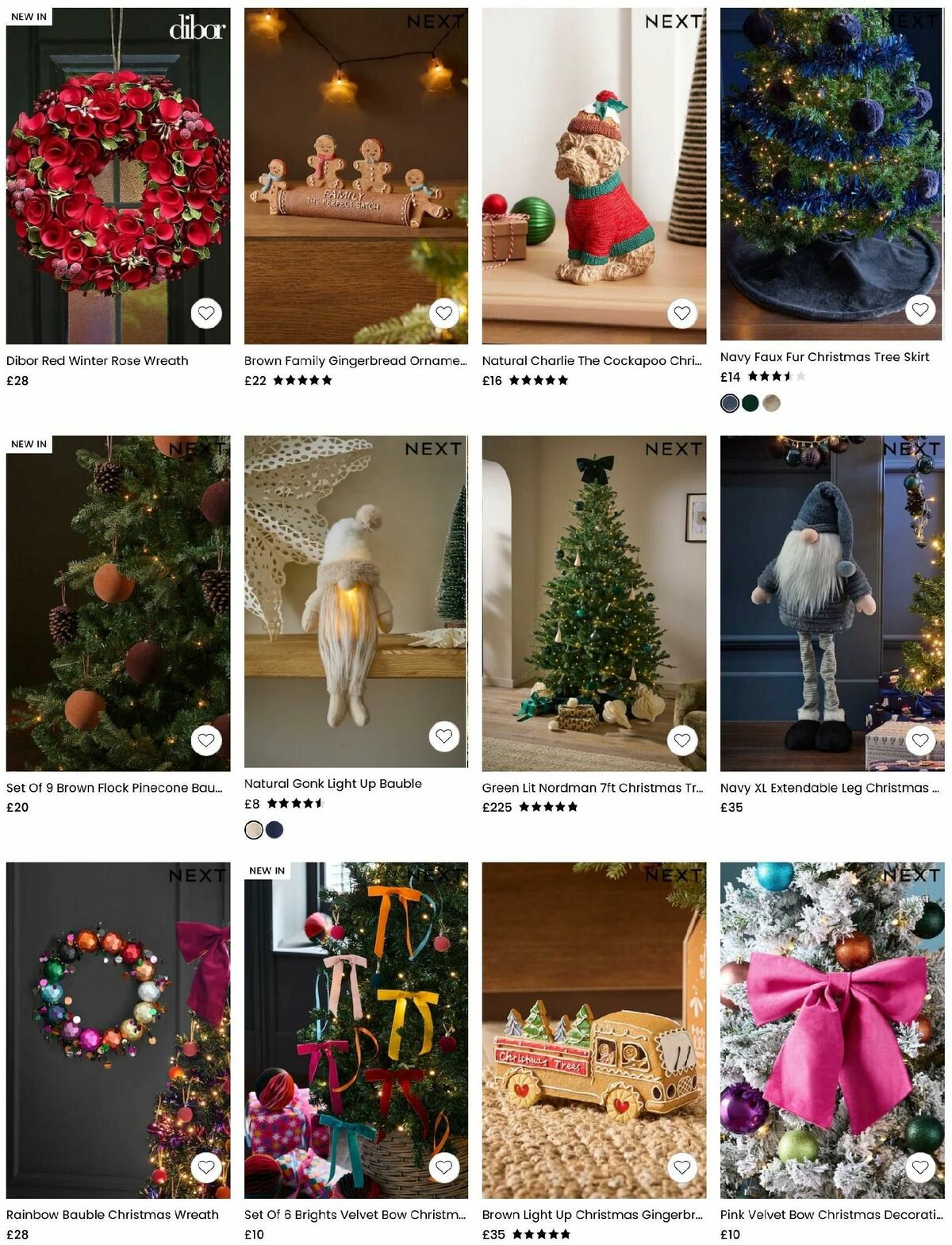Image resolution: width=952 pixels, height=1245 pixels.
Task: Heart the Green Lit Nordman Christmas Tree
Action: click(x=681, y=740)
